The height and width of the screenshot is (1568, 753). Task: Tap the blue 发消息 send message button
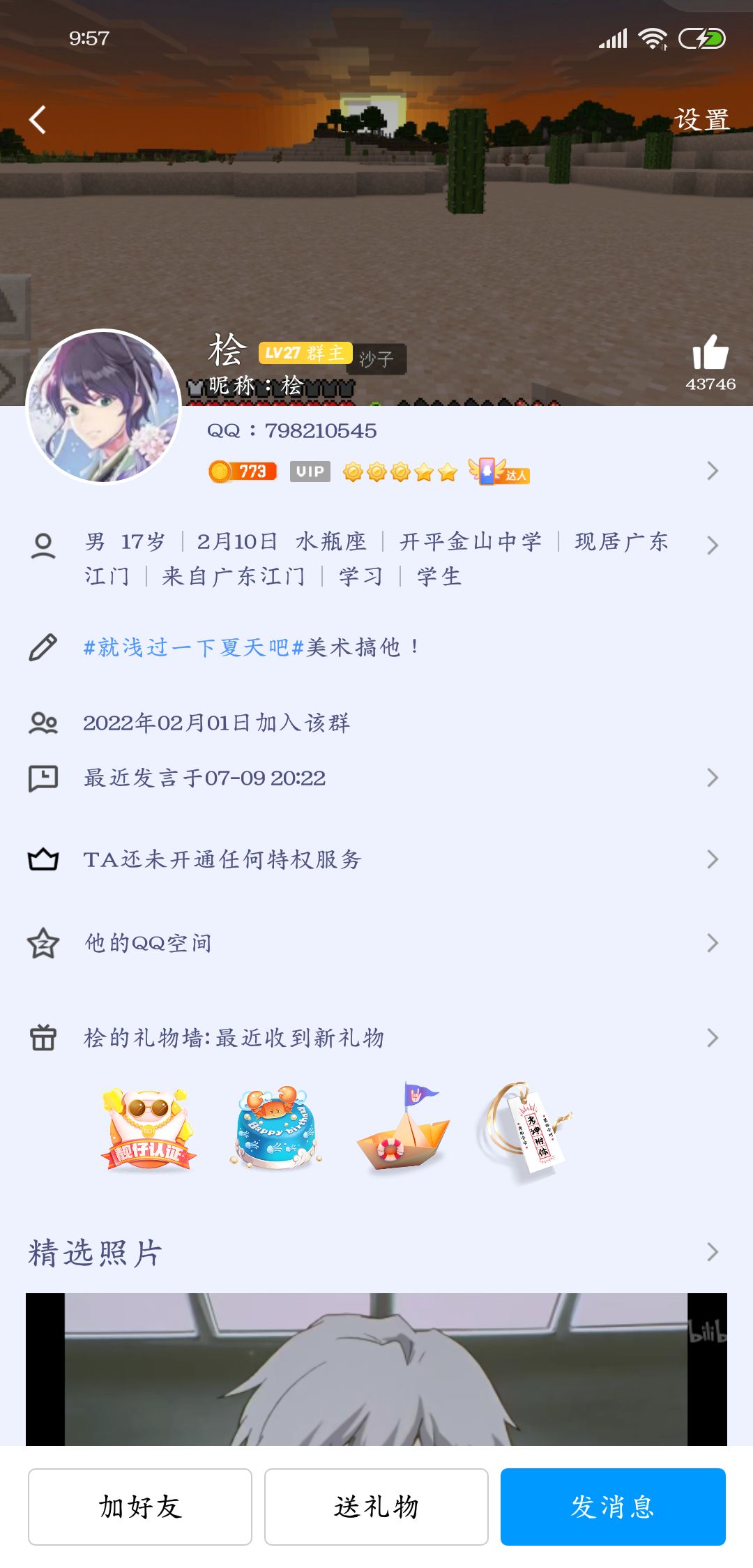[613, 1507]
